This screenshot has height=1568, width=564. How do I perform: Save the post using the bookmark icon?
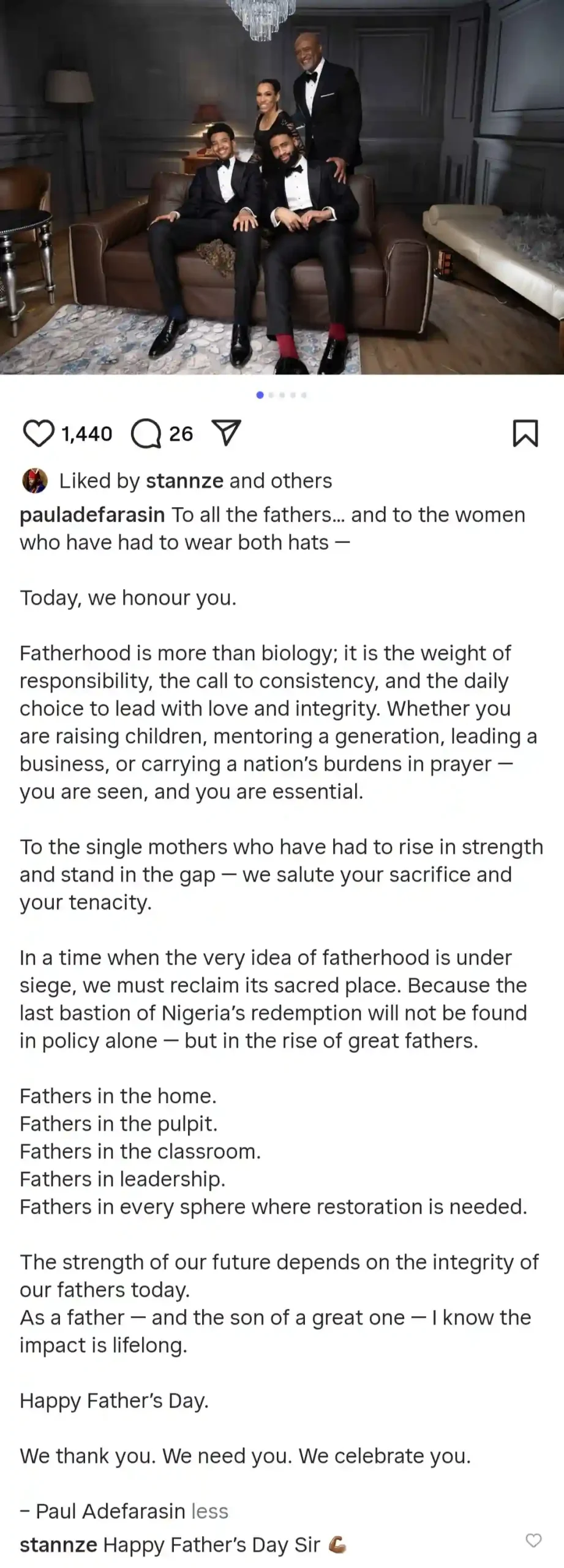point(525,434)
